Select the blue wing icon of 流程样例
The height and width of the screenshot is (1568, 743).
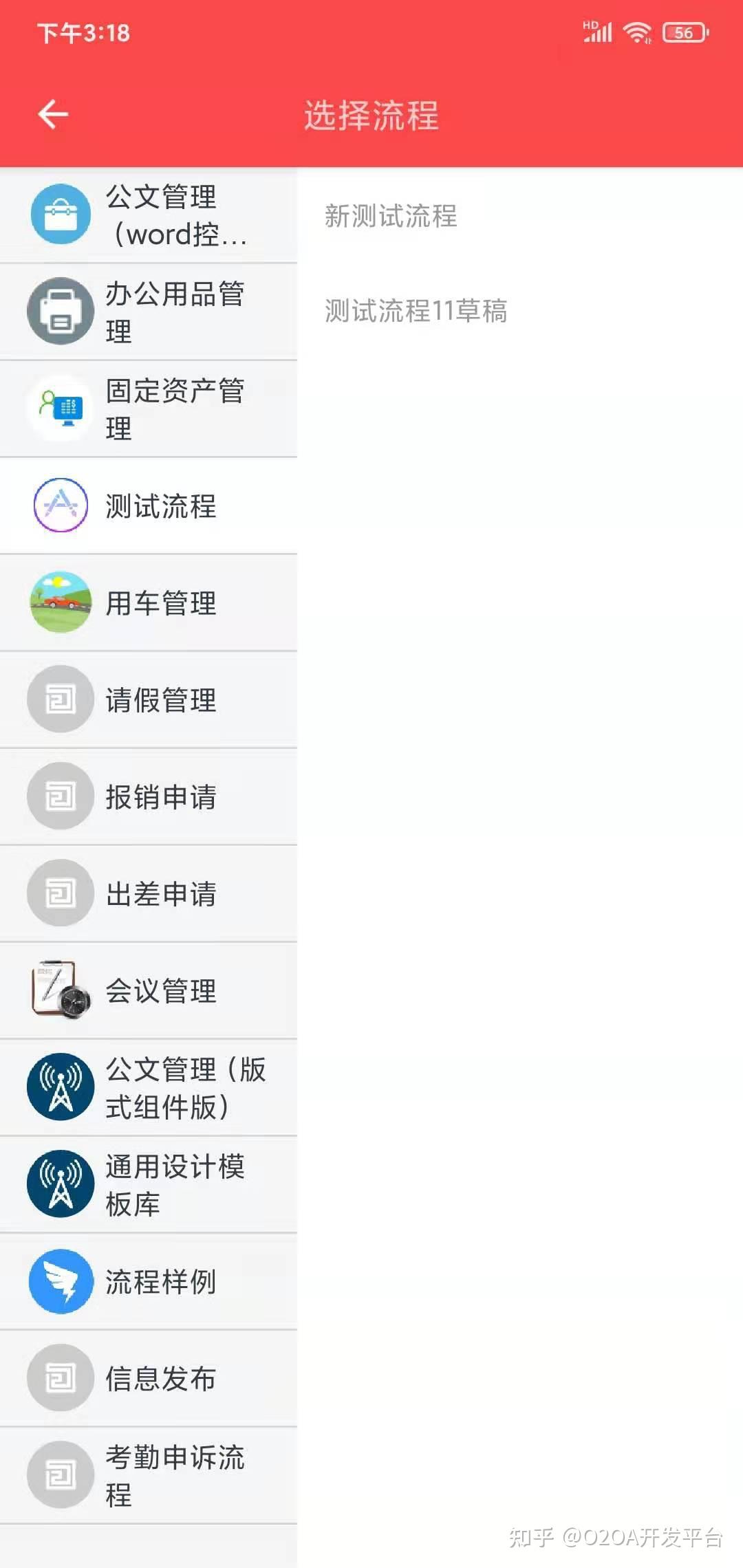point(59,1281)
